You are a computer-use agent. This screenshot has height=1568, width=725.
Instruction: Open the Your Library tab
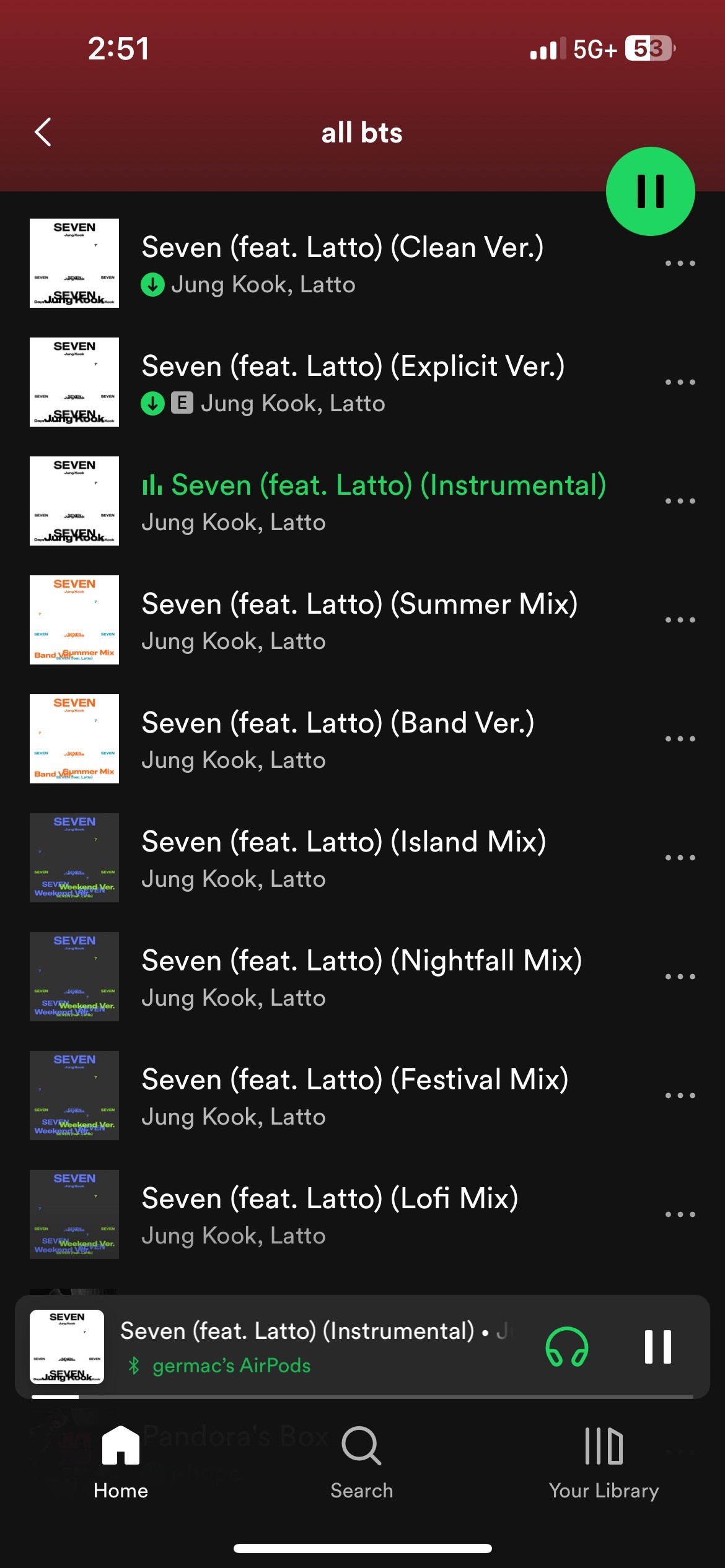tap(604, 1462)
